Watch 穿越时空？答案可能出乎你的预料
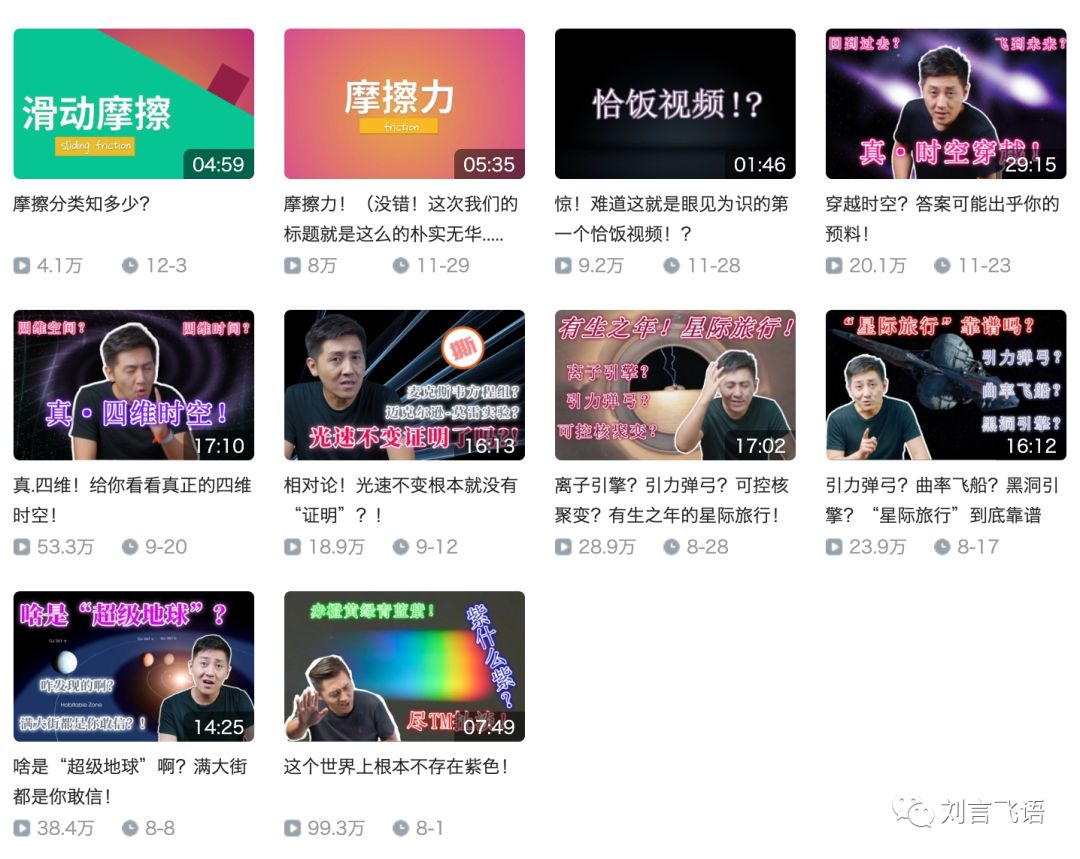Screen dimensions: 1080x859 pos(946,104)
